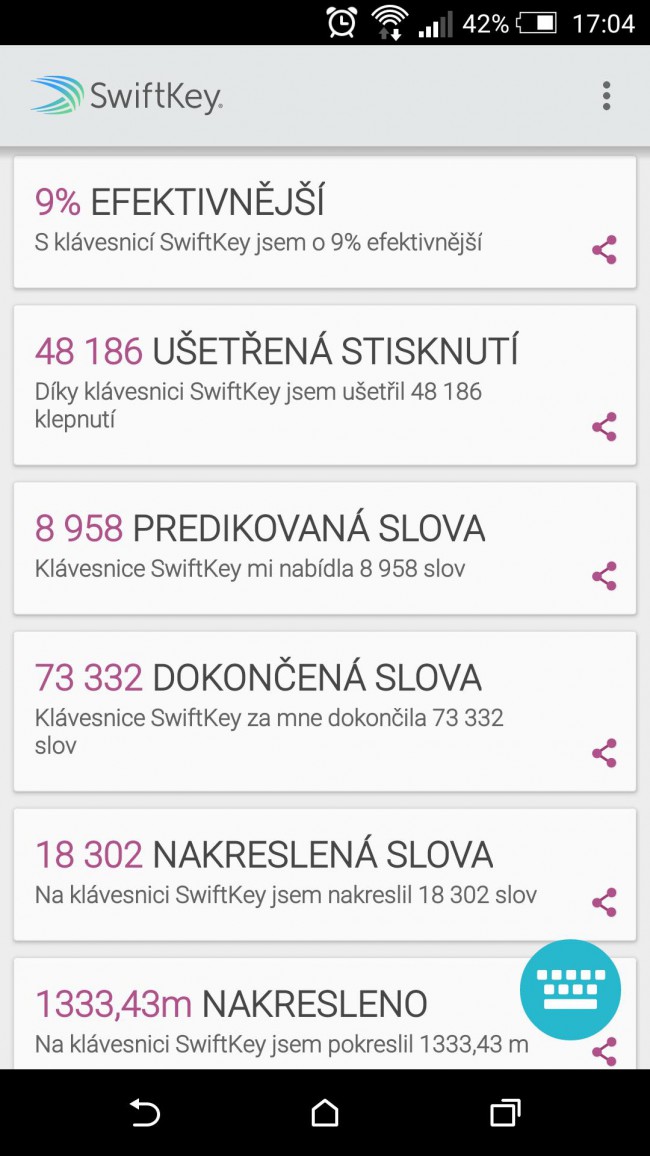Share the 73 332 DOKONČENÁ SLOVA stat
The image size is (650, 1156).
coord(604,753)
